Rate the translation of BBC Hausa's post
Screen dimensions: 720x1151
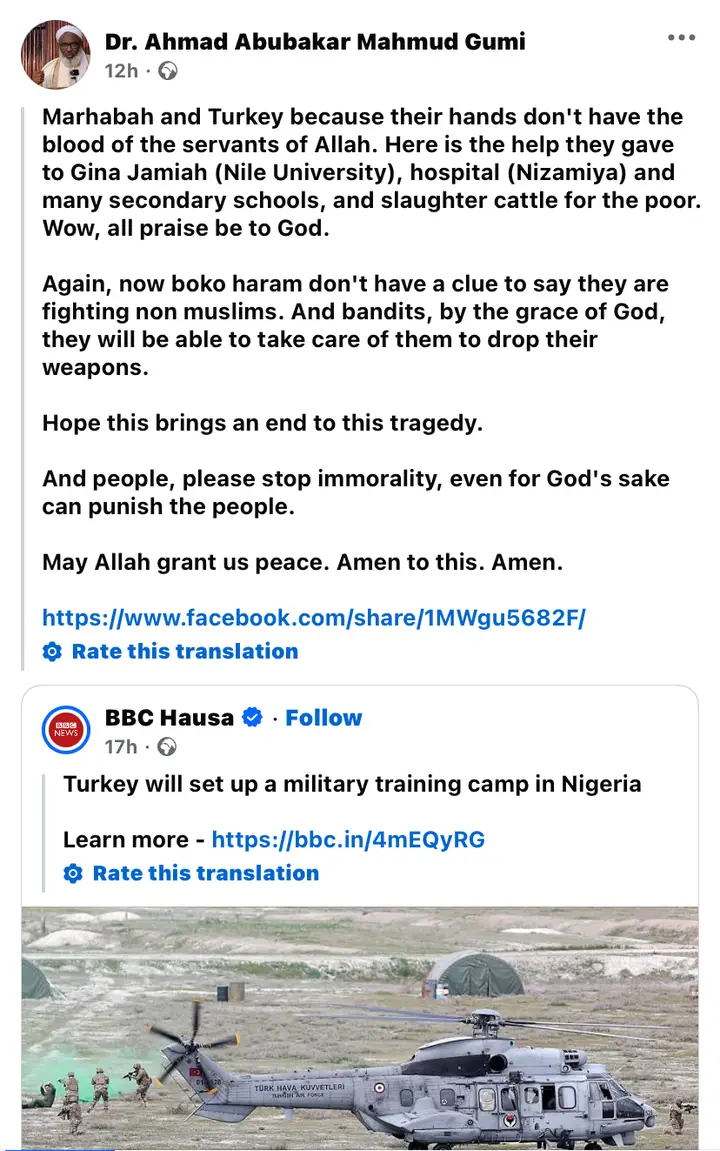[205, 873]
